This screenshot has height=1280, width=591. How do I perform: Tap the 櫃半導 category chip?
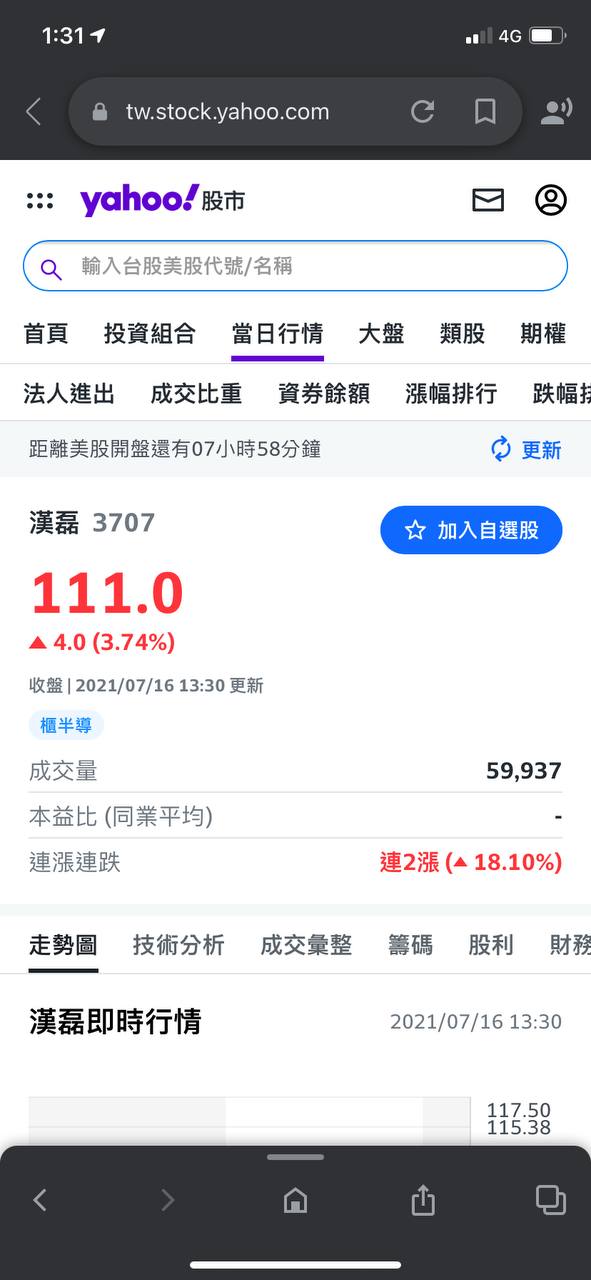coord(66,725)
